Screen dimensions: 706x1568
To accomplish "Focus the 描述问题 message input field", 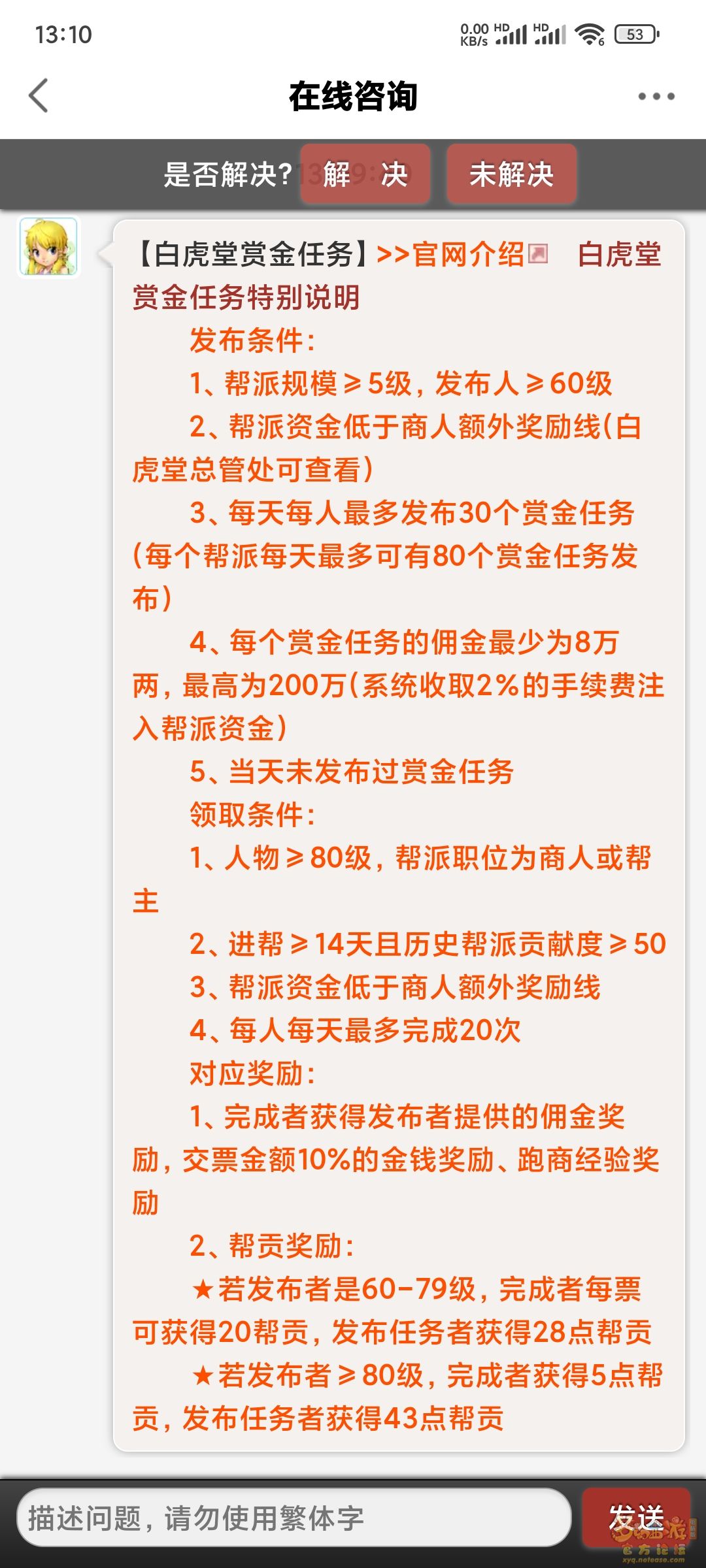I will (294, 1517).
